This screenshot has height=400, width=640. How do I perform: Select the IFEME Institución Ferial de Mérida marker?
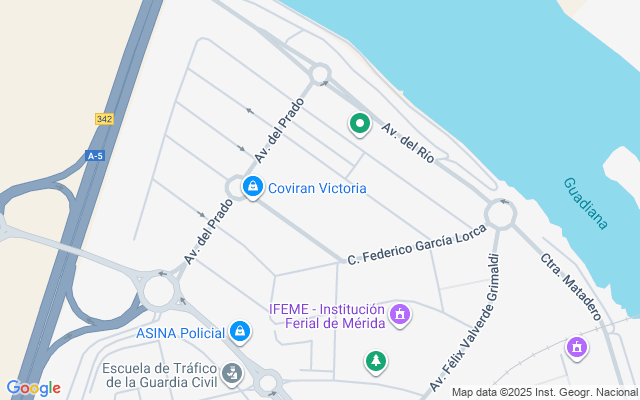tap(400, 315)
